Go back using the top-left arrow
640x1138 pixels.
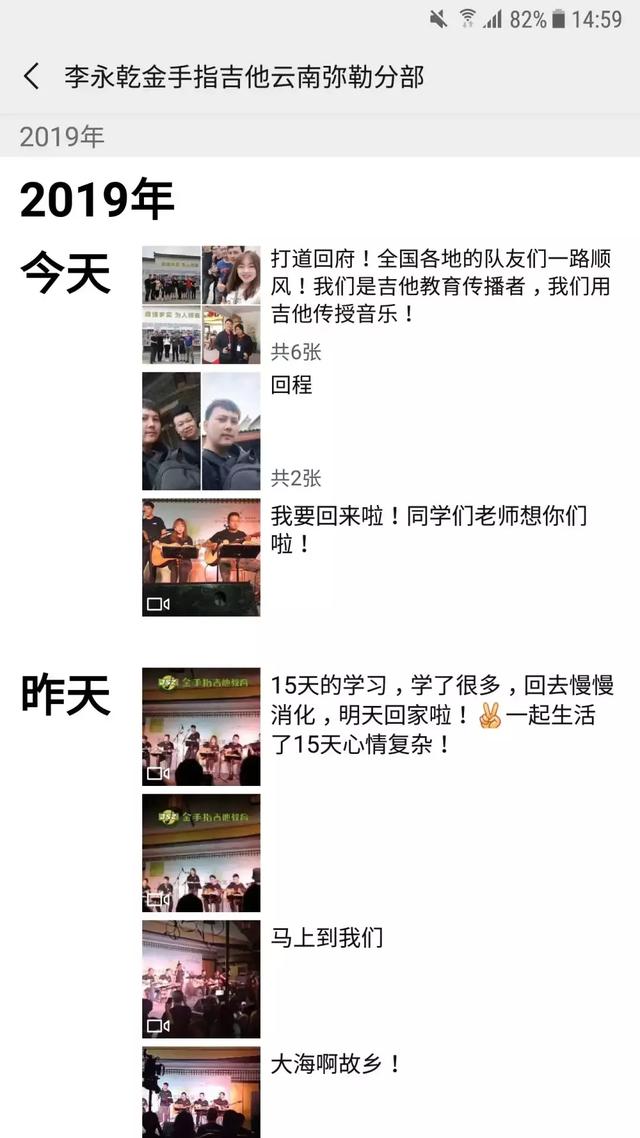(32, 76)
